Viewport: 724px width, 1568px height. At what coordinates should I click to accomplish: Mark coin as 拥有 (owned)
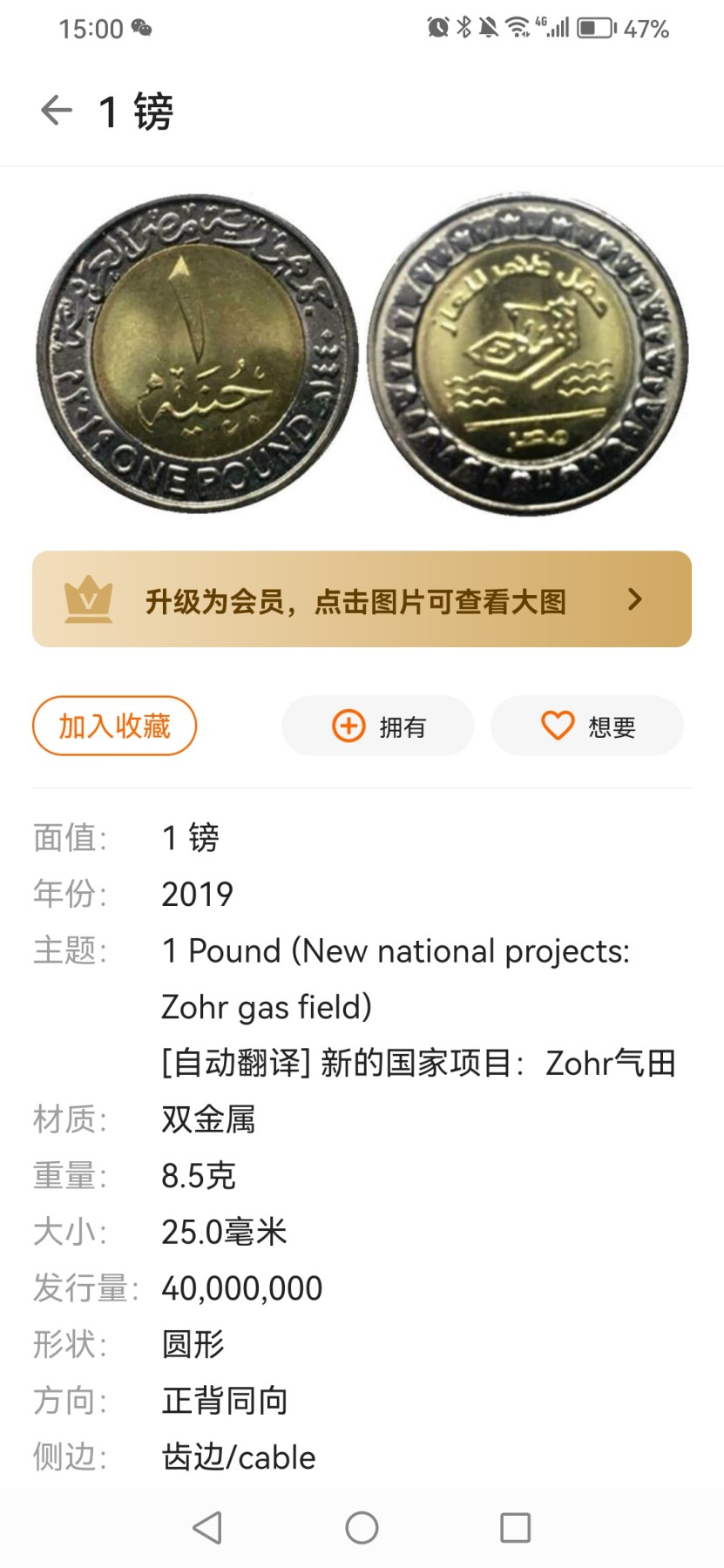[378, 726]
